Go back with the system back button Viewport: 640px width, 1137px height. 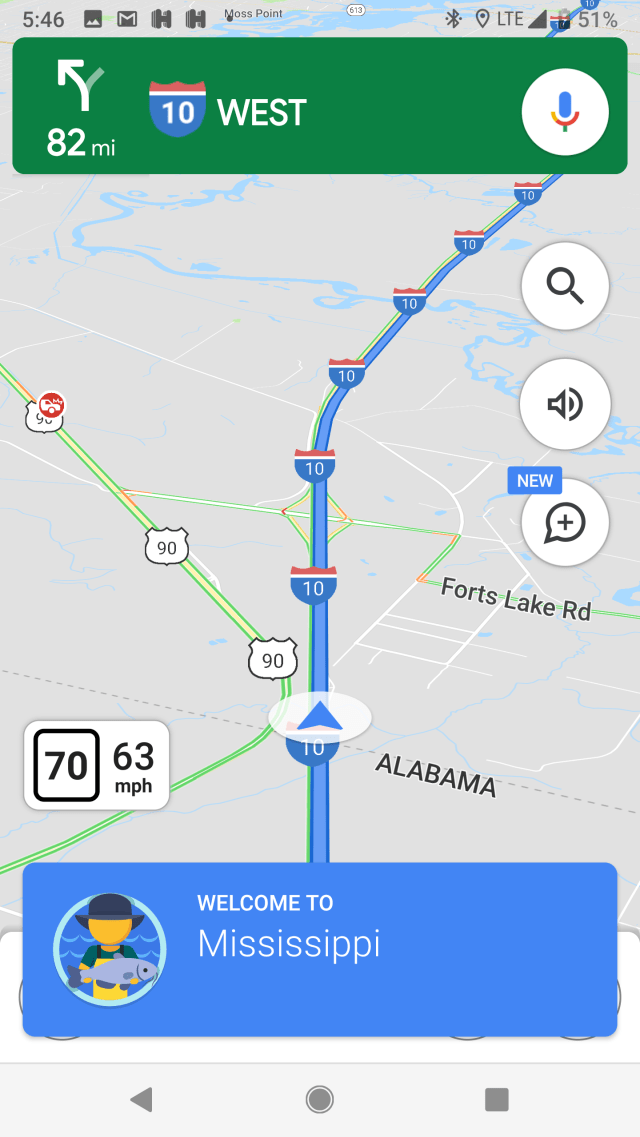tap(142, 1100)
